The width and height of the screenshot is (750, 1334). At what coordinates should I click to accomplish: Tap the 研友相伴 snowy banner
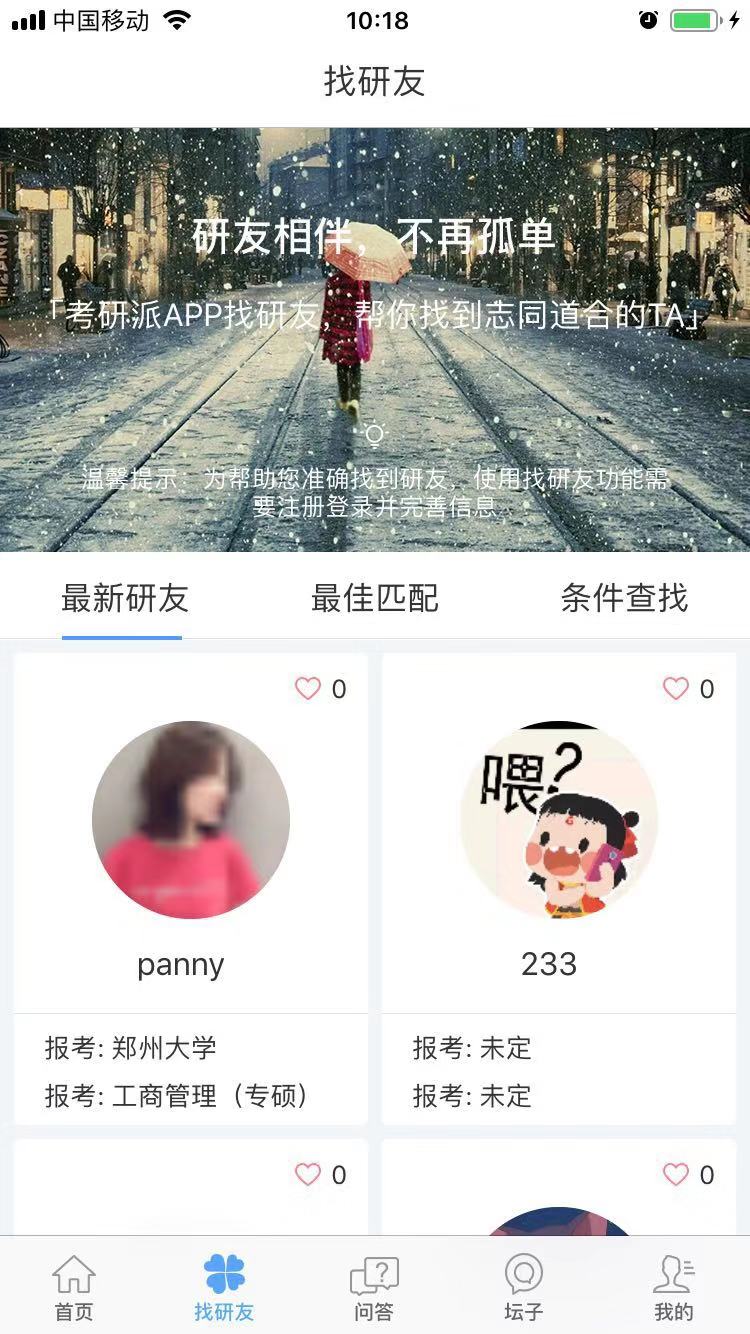pos(375,340)
